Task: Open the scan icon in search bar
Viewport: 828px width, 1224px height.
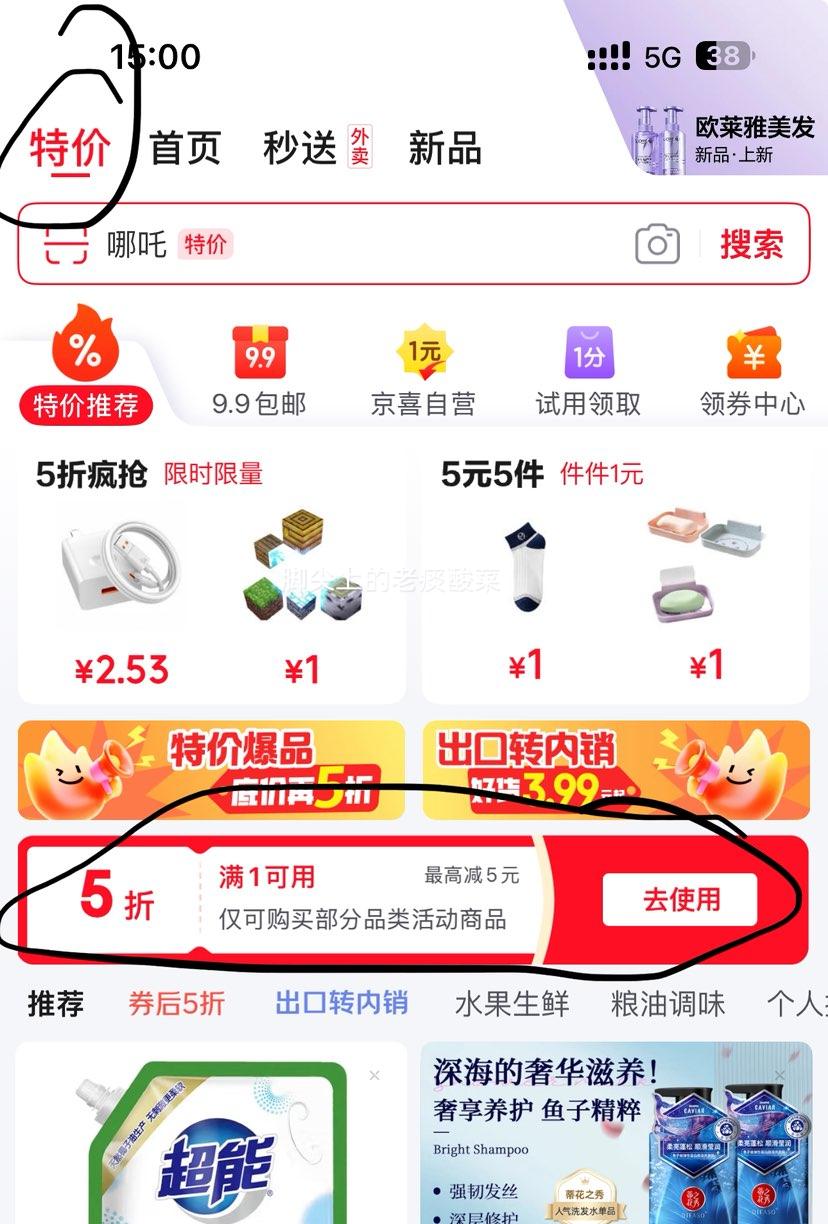Action: tap(67, 244)
